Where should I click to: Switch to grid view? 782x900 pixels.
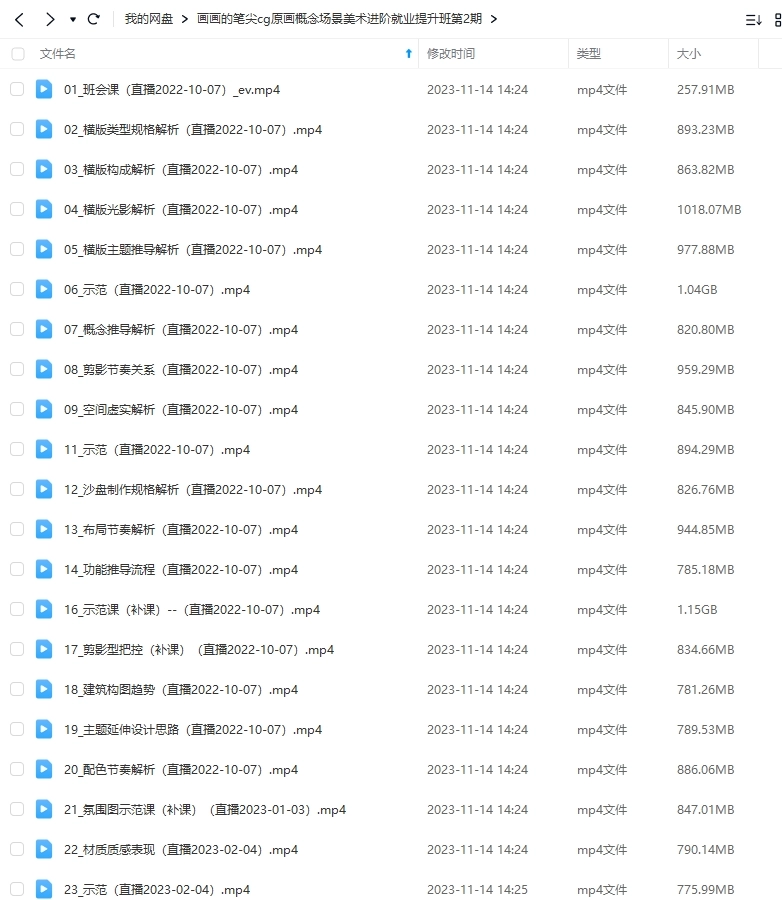point(778,19)
